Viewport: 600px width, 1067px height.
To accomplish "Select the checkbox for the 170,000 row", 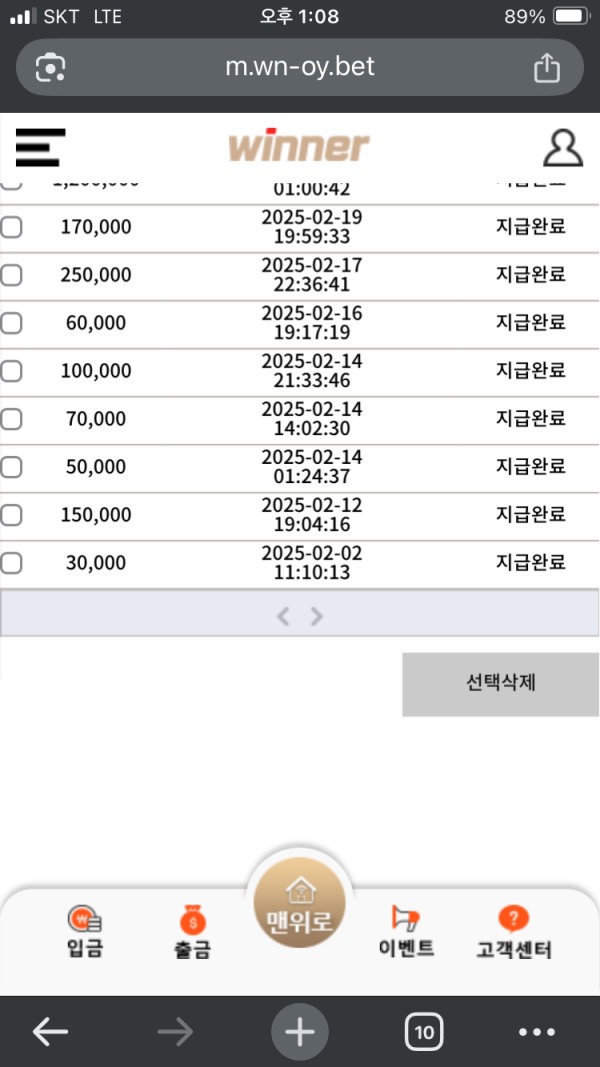I will pyautogui.click(x=11, y=227).
